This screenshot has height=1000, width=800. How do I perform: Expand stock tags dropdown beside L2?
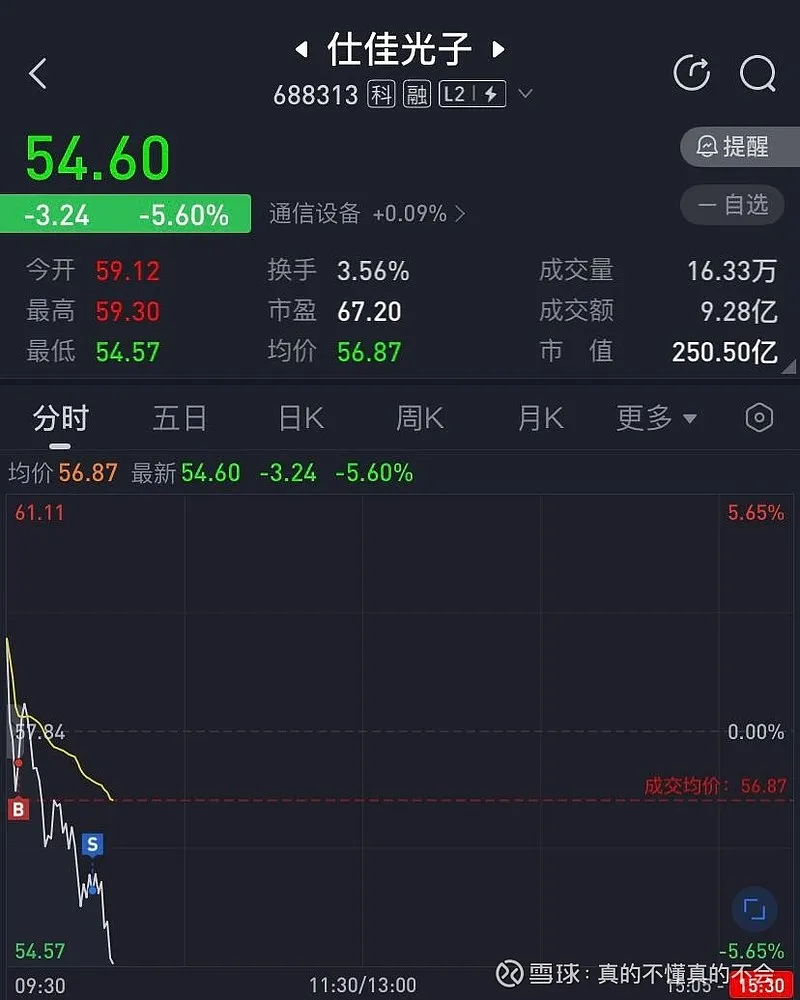(525, 95)
